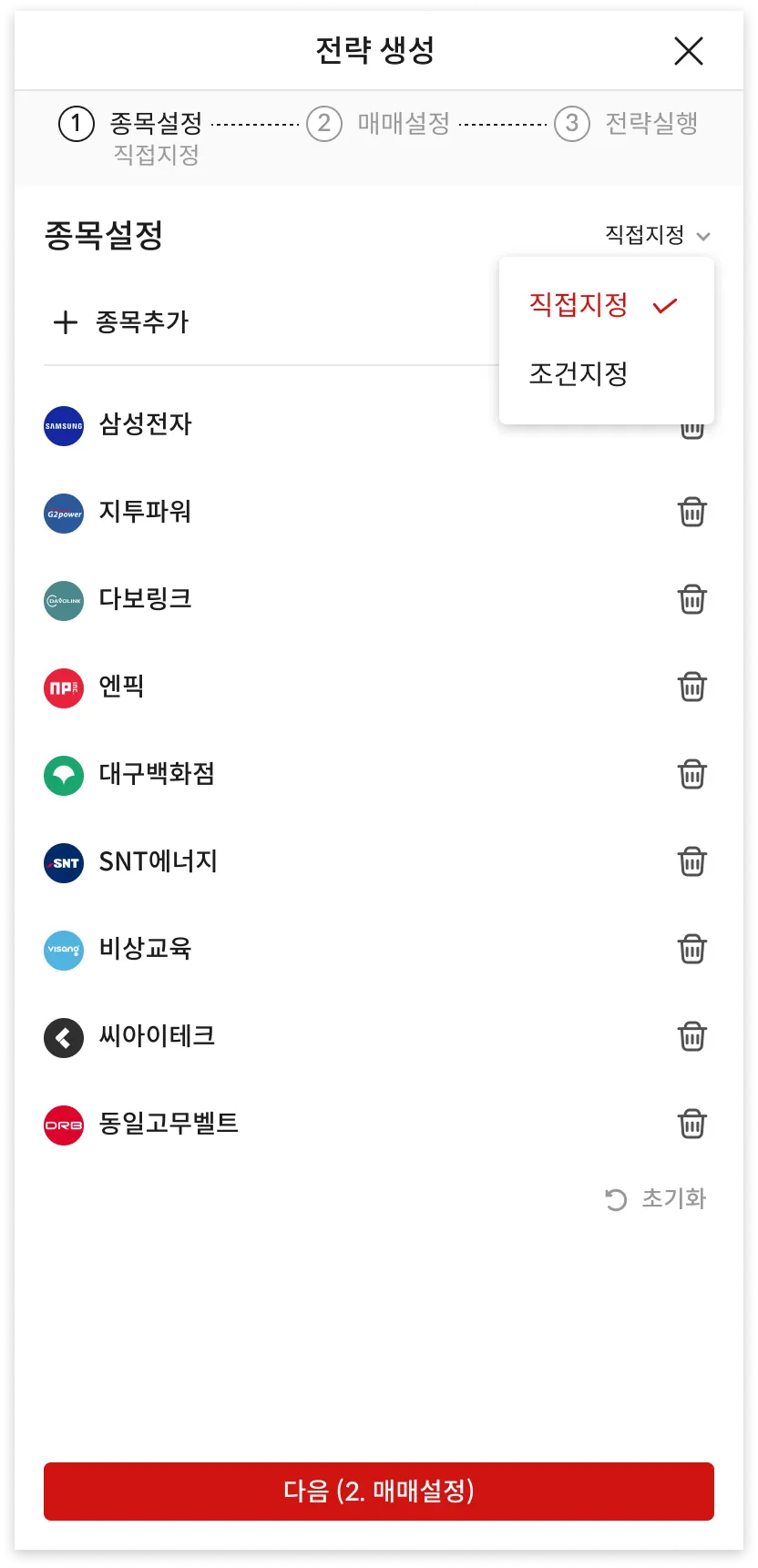Tap 종목추가 to add a stock
The width and height of the screenshot is (758, 1568).
(x=121, y=322)
